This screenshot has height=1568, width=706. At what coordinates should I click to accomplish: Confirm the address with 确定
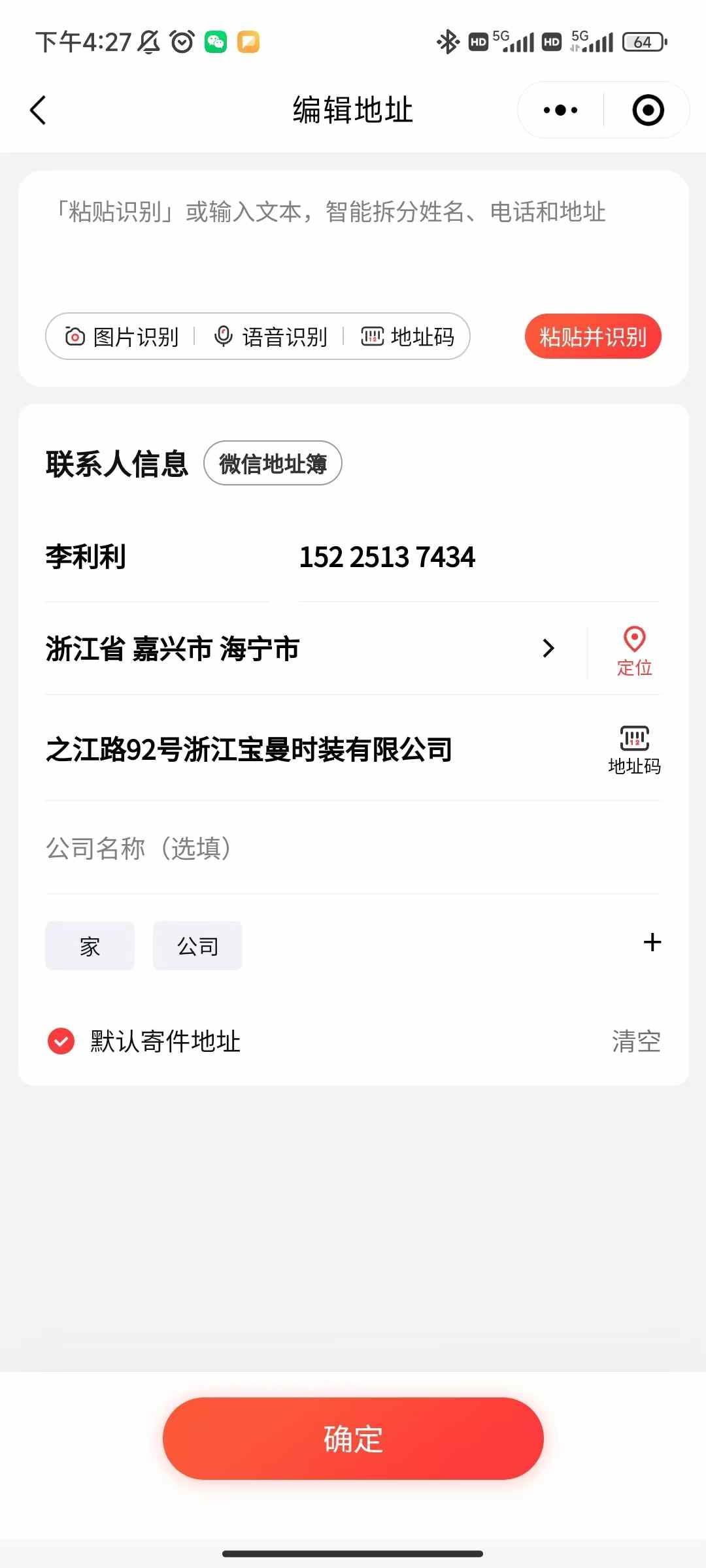coord(353,1439)
